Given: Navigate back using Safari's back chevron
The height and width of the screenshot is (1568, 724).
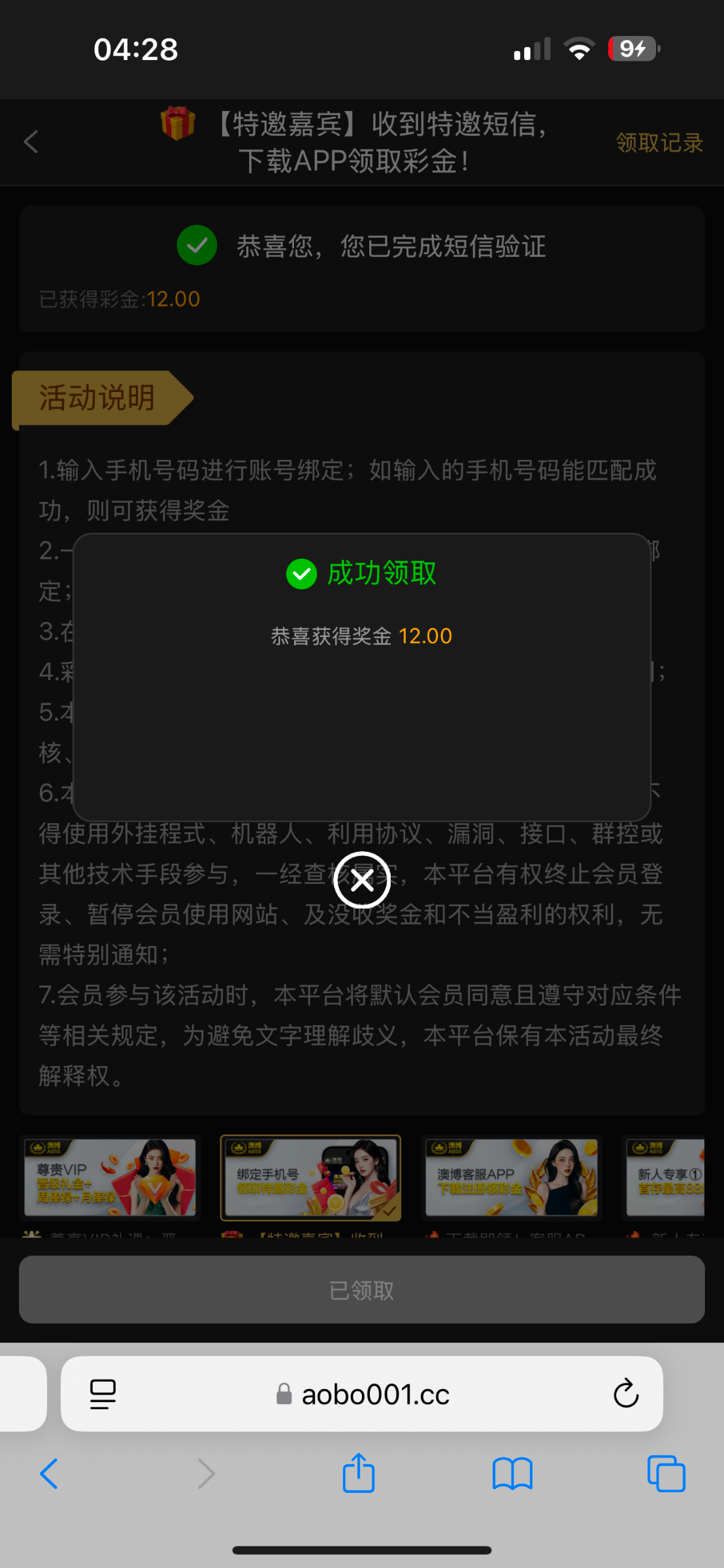Looking at the screenshot, I should tap(50, 1474).
